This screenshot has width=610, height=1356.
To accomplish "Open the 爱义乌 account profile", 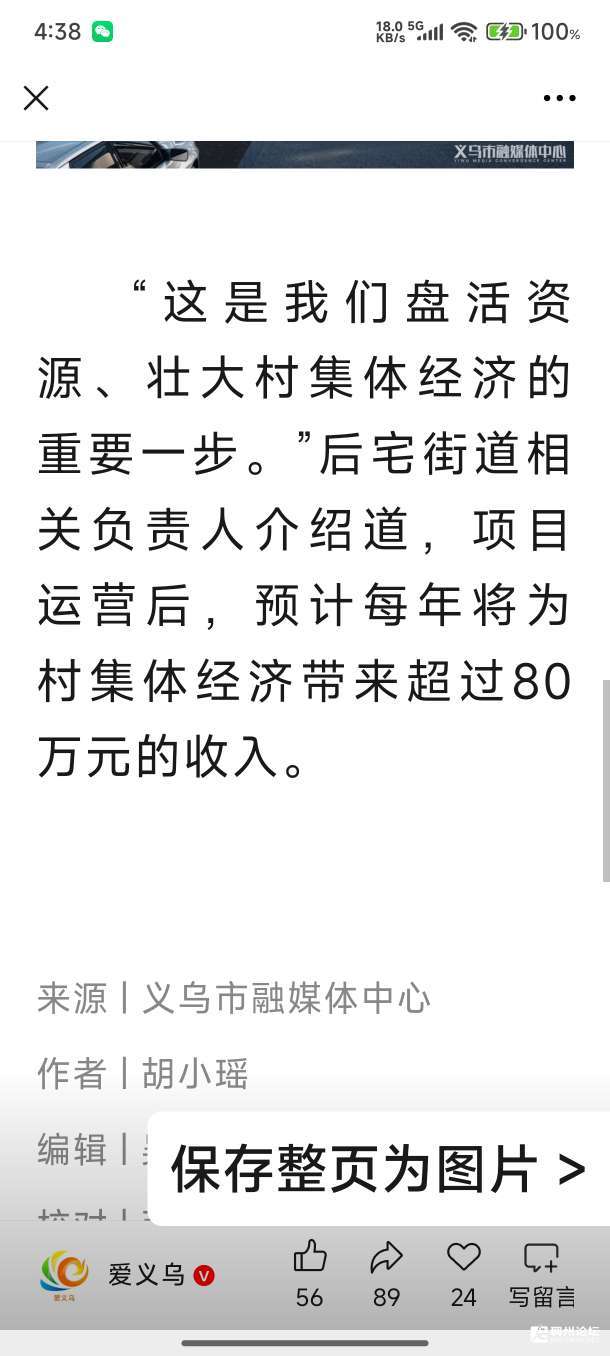I will (x=127, y=1275).
